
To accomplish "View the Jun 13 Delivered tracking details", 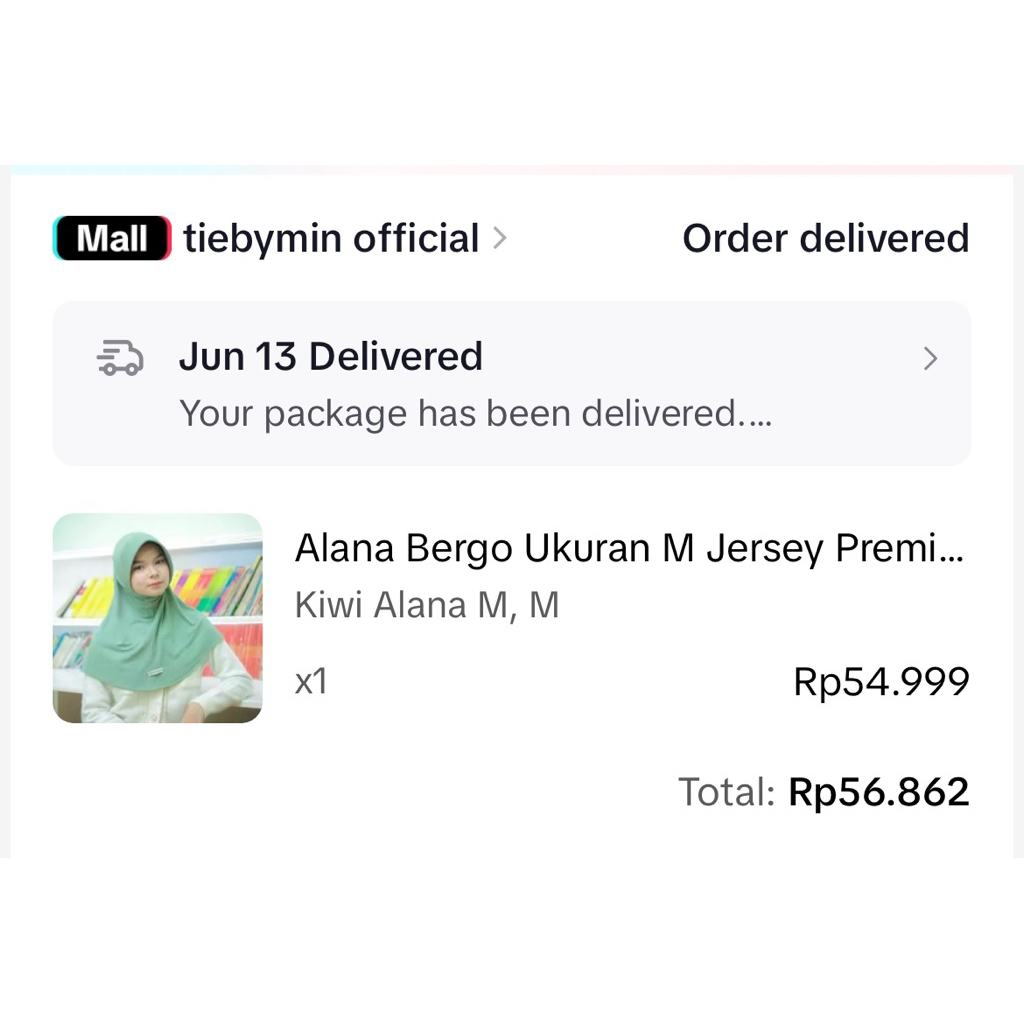I will (511, 383).
